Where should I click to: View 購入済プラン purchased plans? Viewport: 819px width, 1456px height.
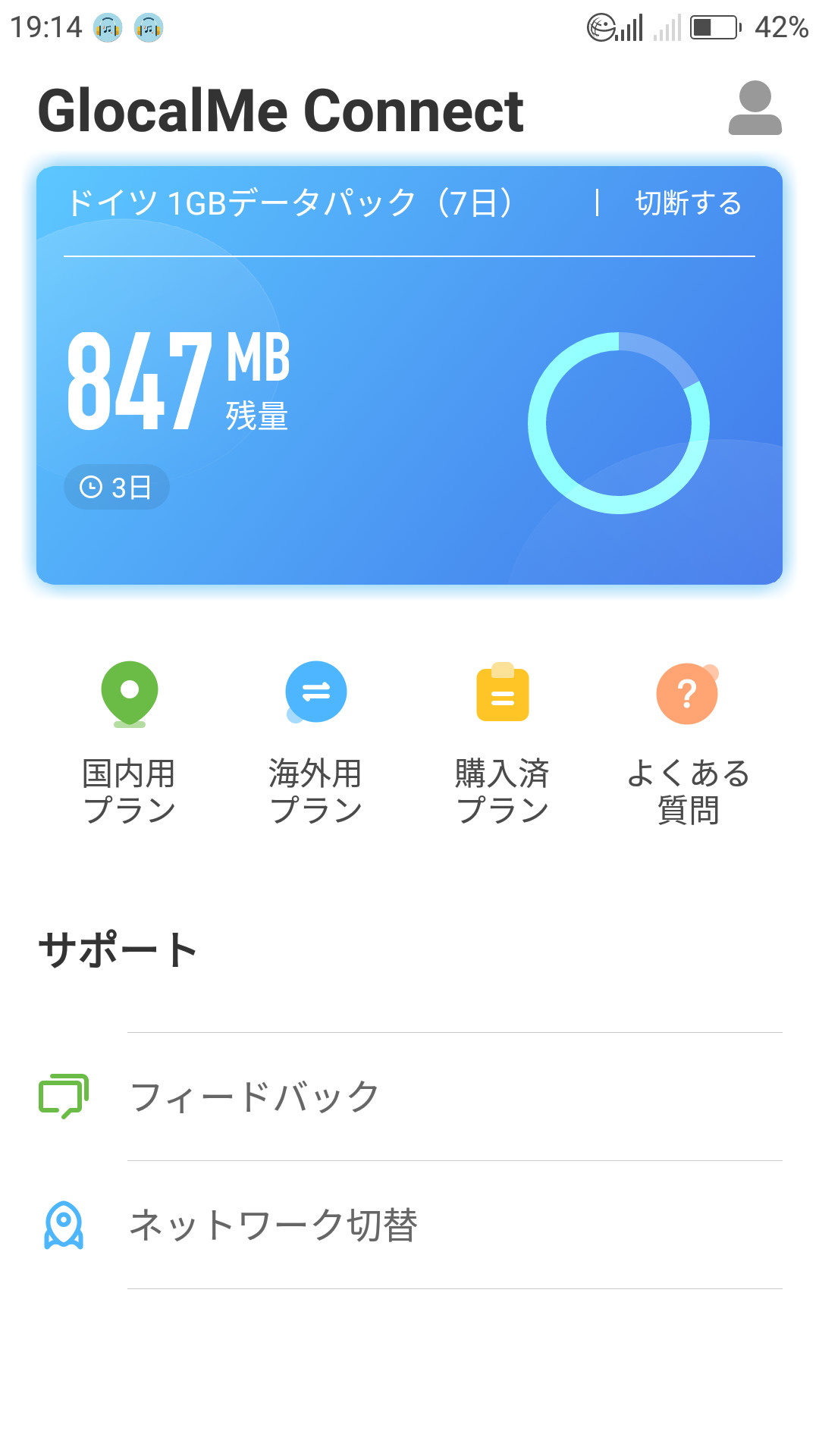[502, 743]
